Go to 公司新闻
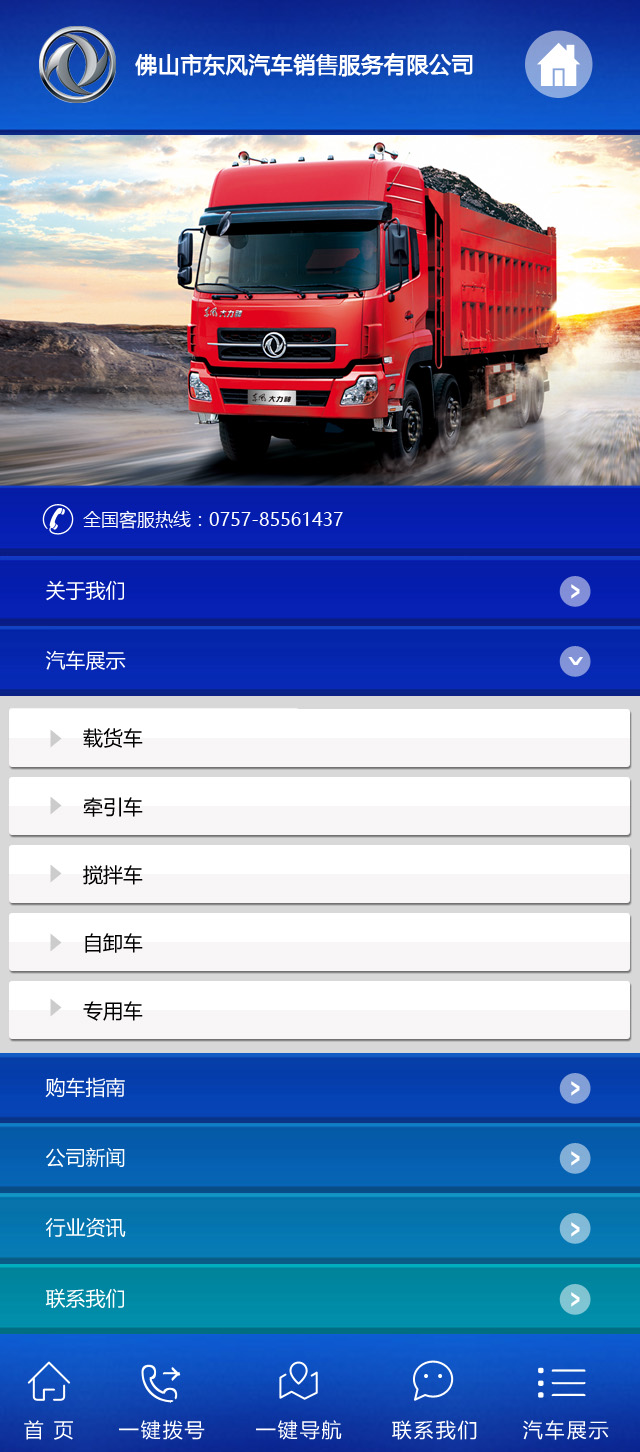Viewport: 640px width, 1452px height. (x=319, y=1158)
